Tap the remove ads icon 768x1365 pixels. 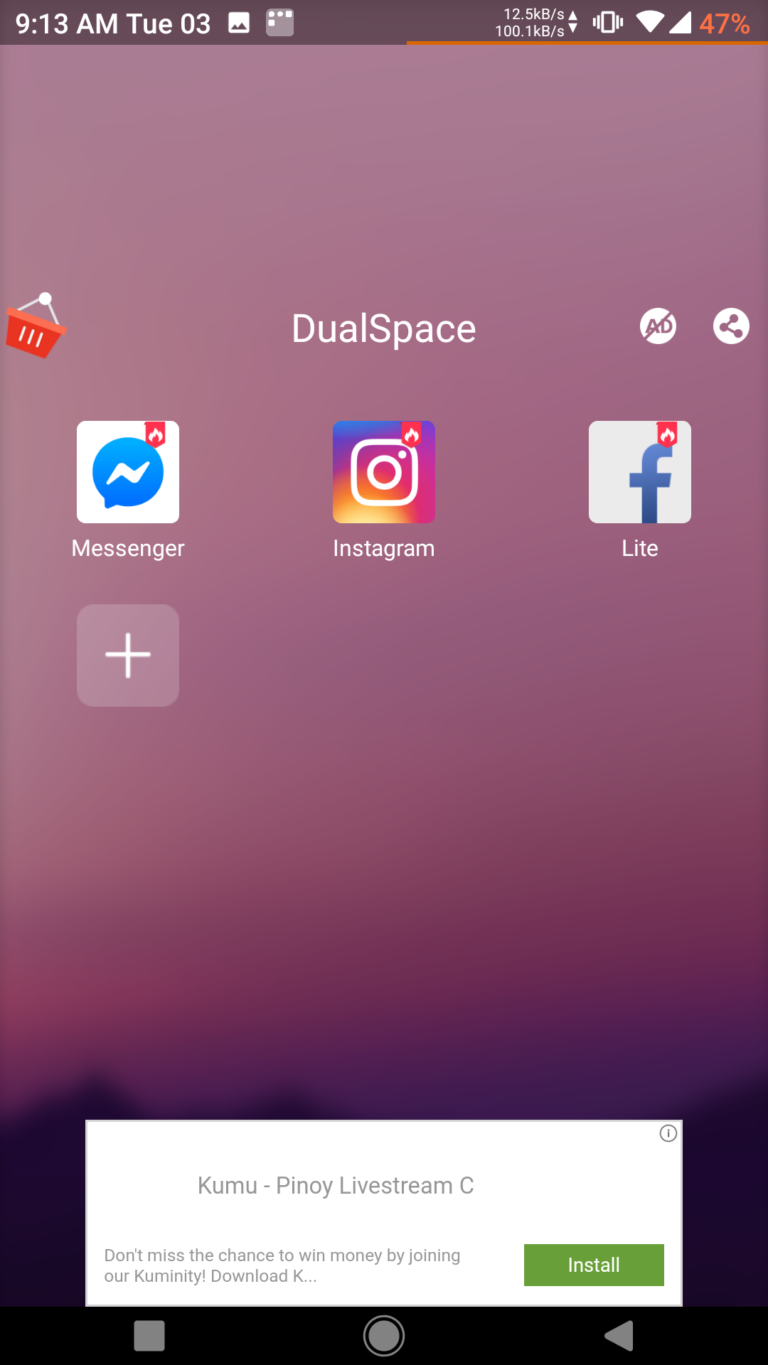tap(658, 326)
